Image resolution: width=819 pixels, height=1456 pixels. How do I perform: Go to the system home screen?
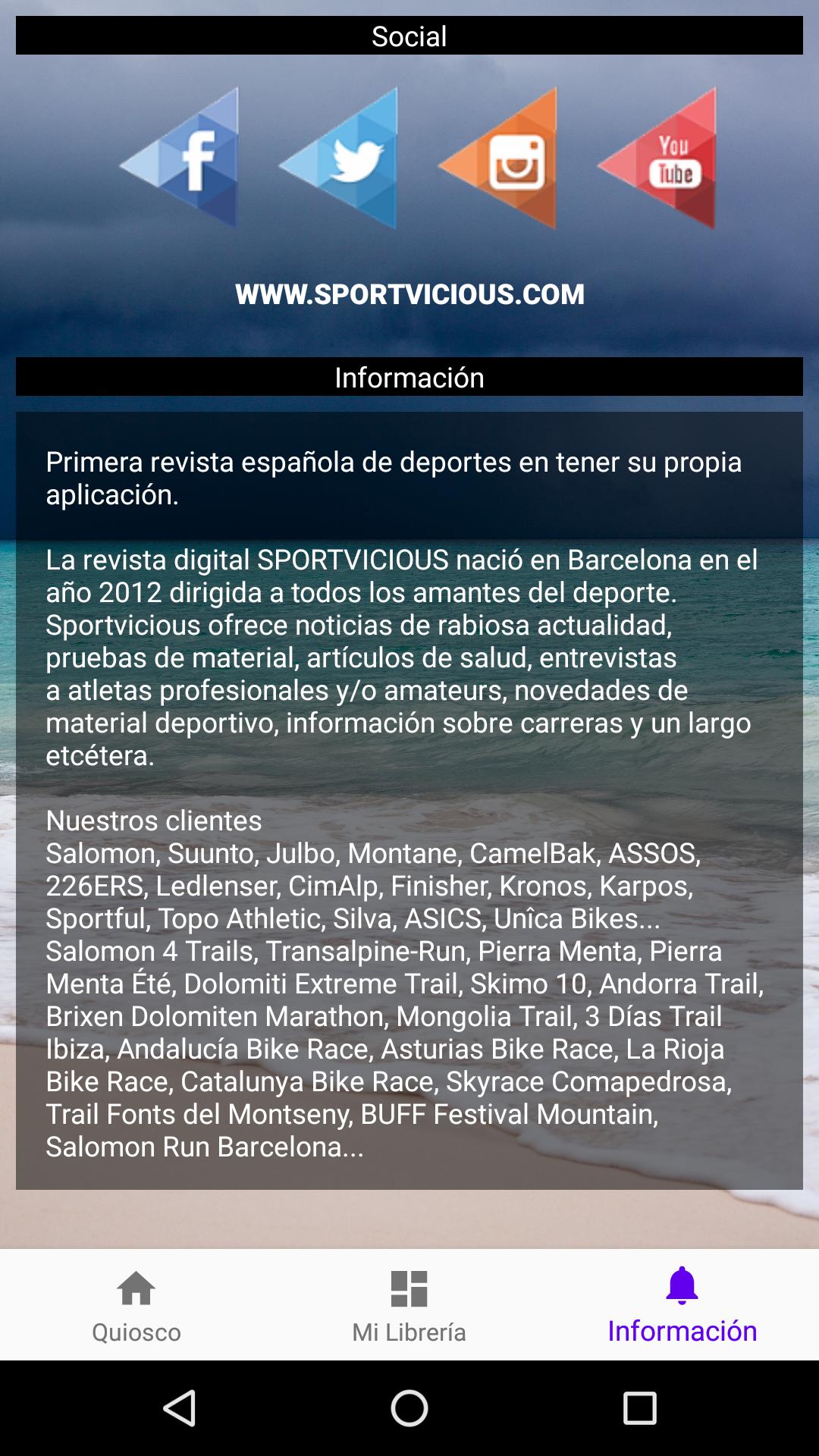coord(409,1408)
